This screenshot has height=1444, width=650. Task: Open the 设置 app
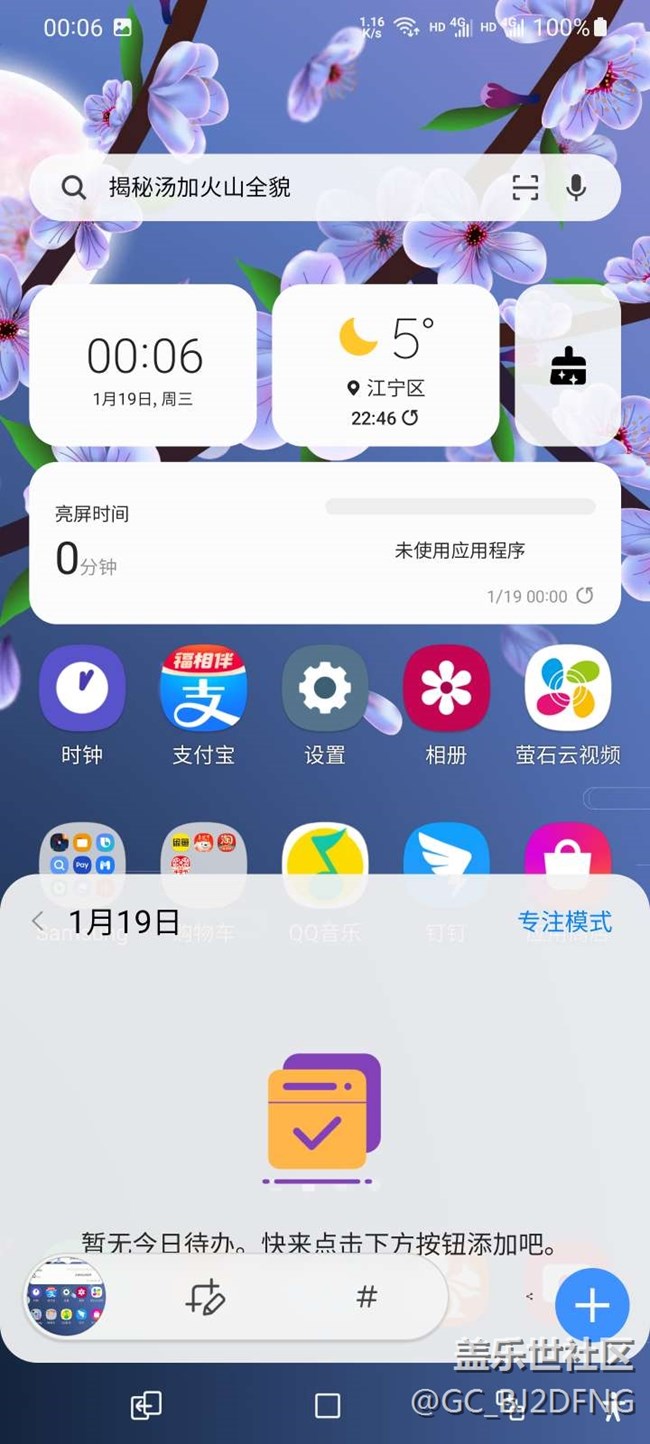click(x=325, y=688)
